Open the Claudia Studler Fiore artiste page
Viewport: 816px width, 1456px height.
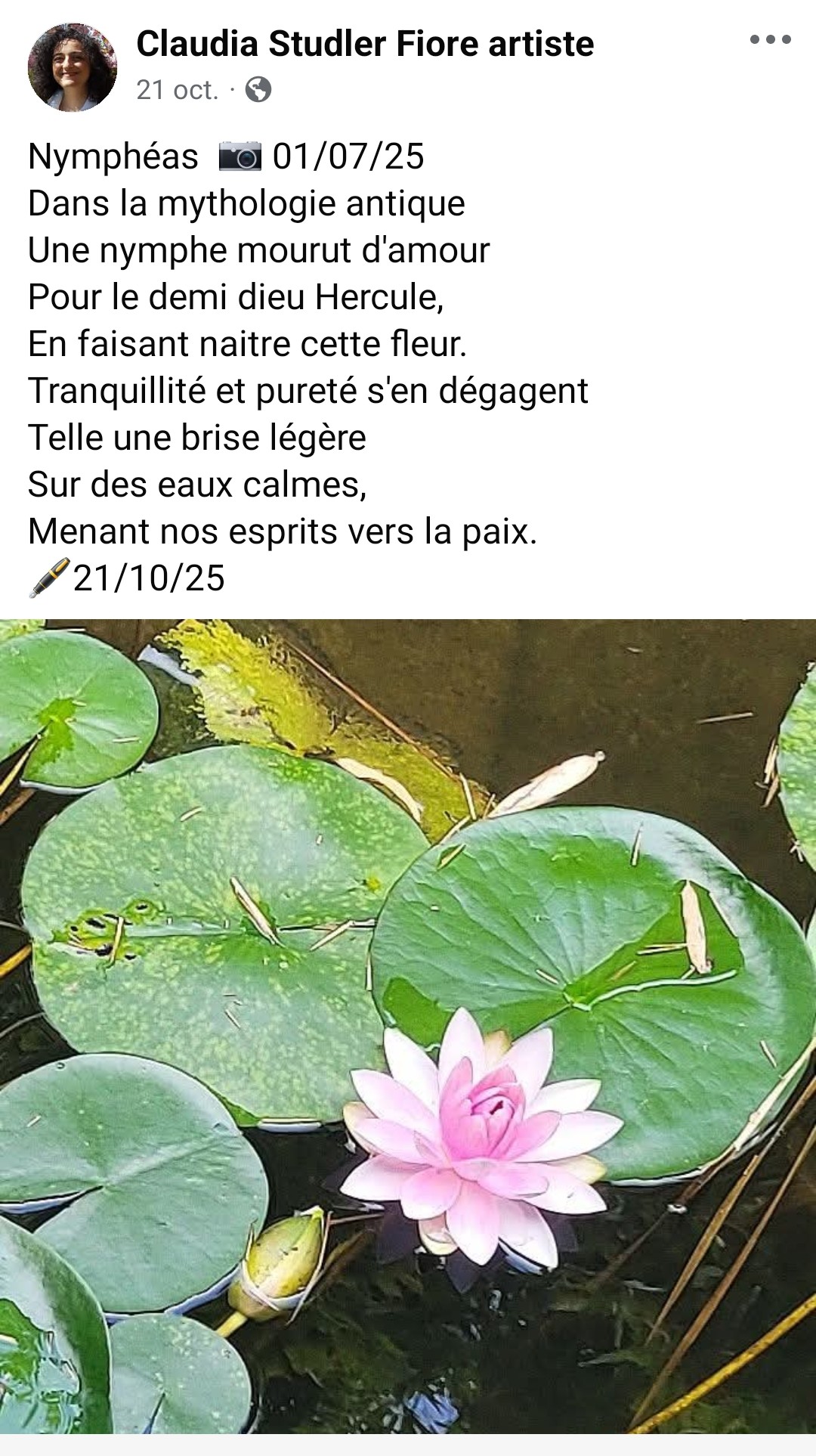click(x=365, y=44)
